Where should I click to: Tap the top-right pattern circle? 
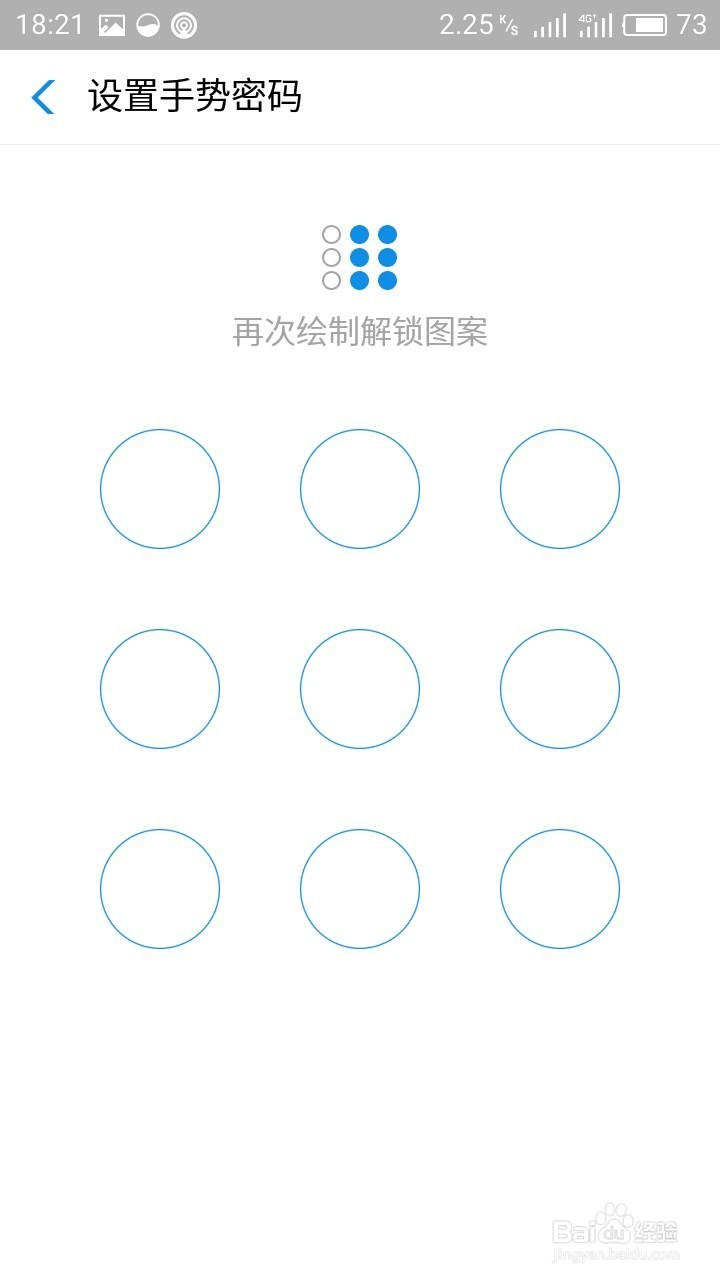pyautogui.click(x=560, y=488)
